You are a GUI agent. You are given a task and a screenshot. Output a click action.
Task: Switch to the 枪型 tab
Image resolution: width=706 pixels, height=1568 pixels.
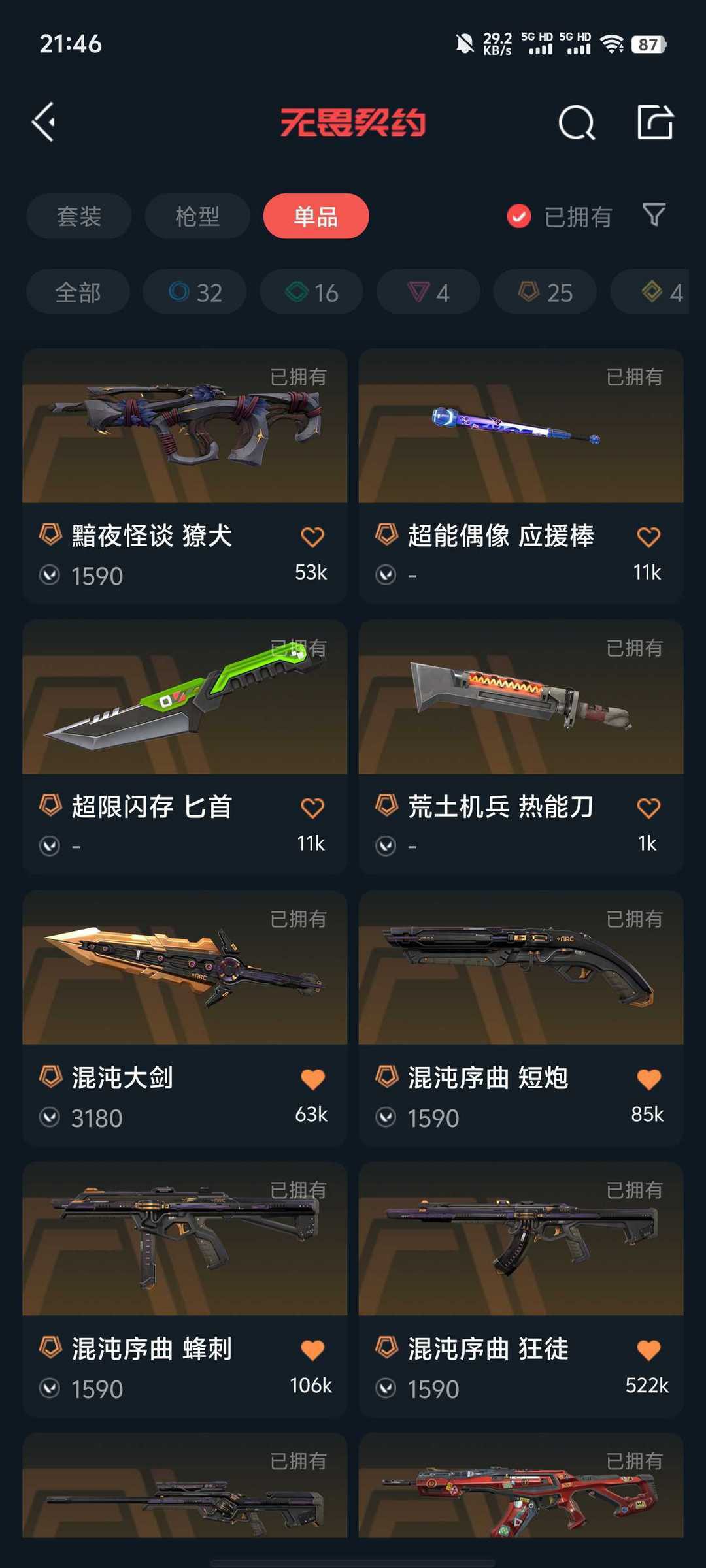point(197,216)
